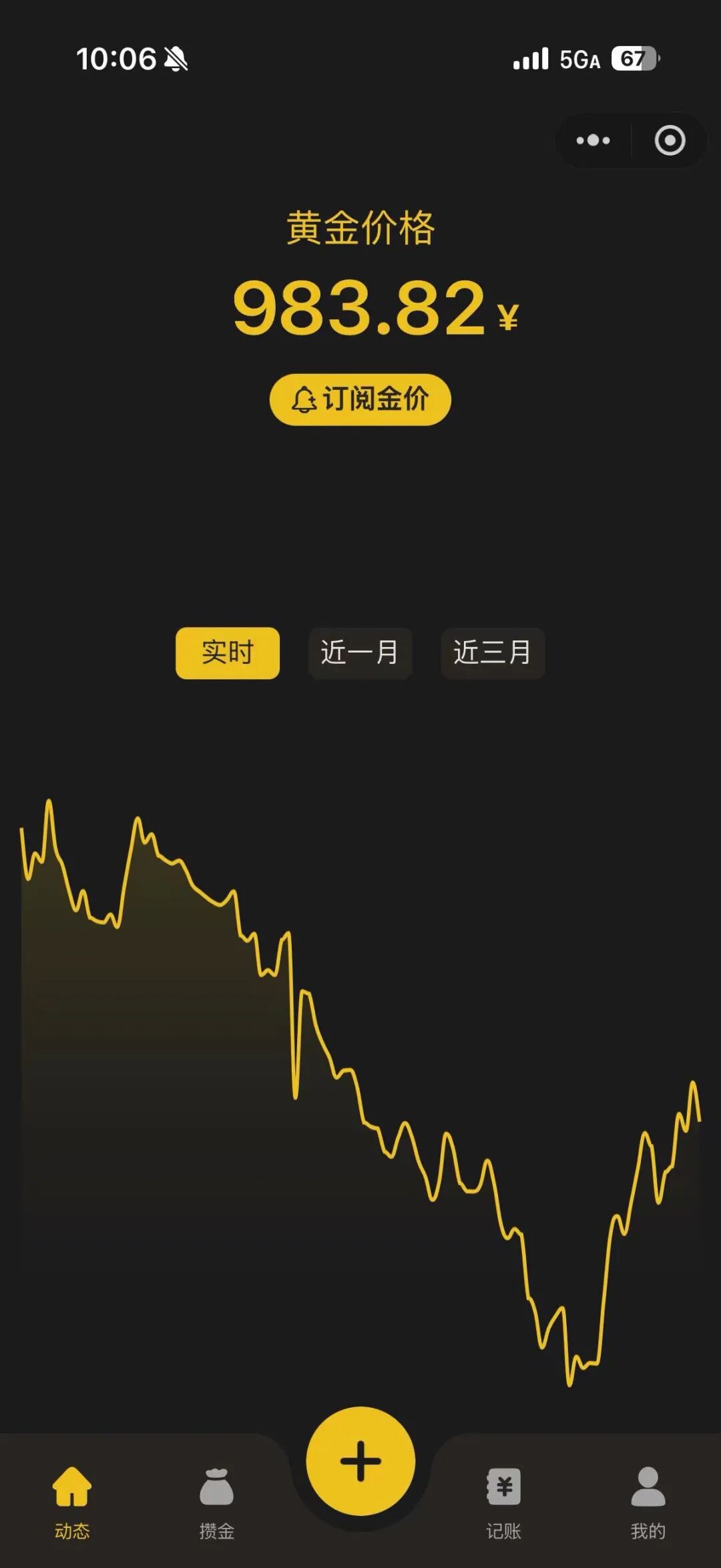
Task: Tap the 5G network indicator
Action: 578,59
